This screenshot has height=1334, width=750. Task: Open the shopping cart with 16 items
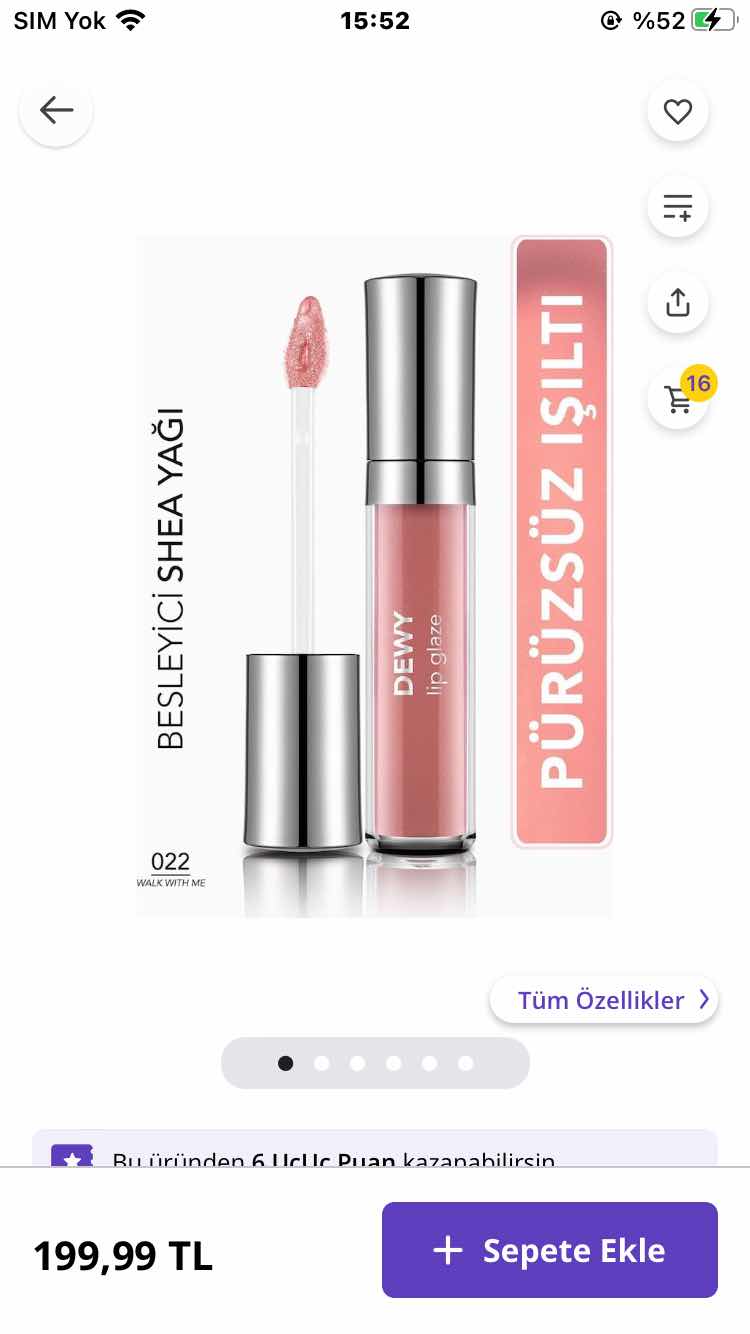point(680,398)
